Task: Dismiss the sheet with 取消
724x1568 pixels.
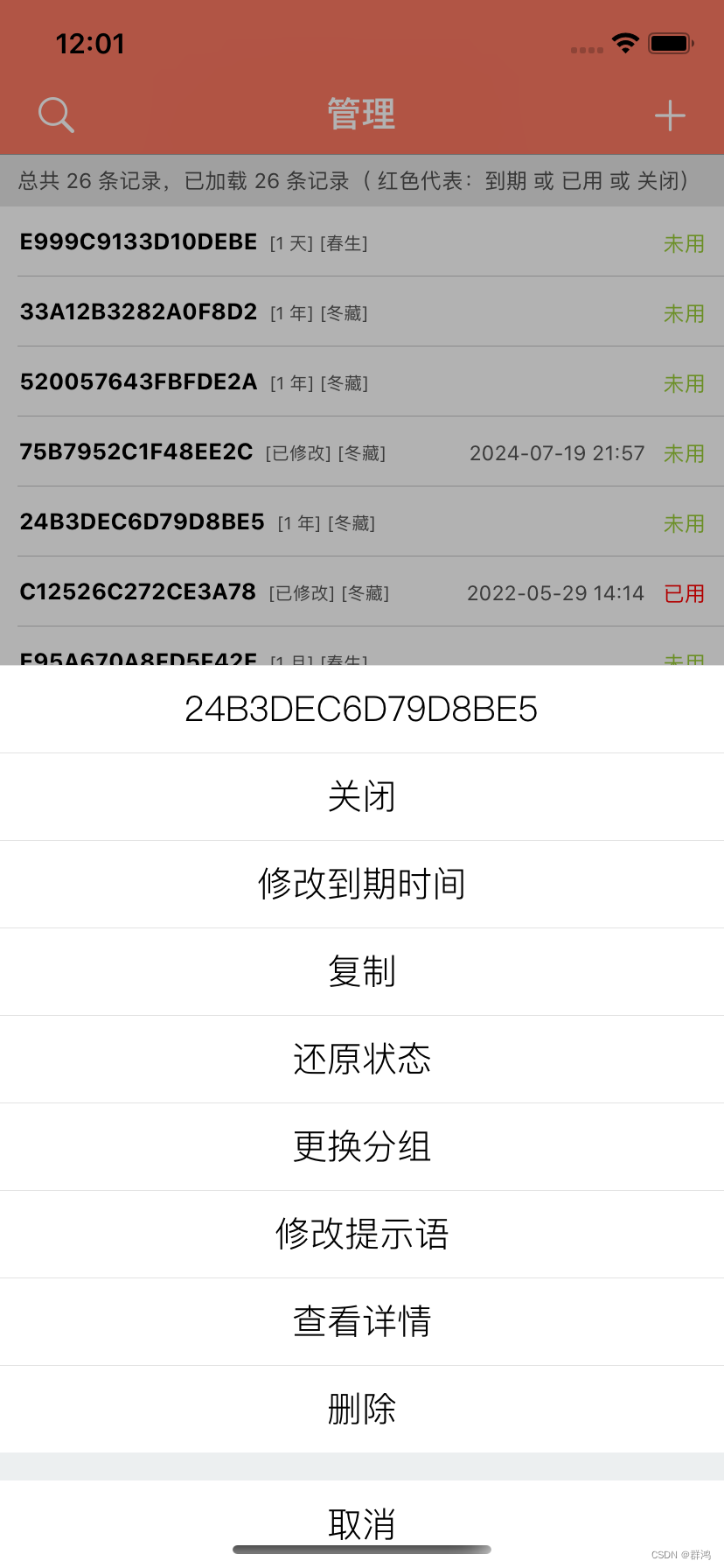Action: point(362,1524)
